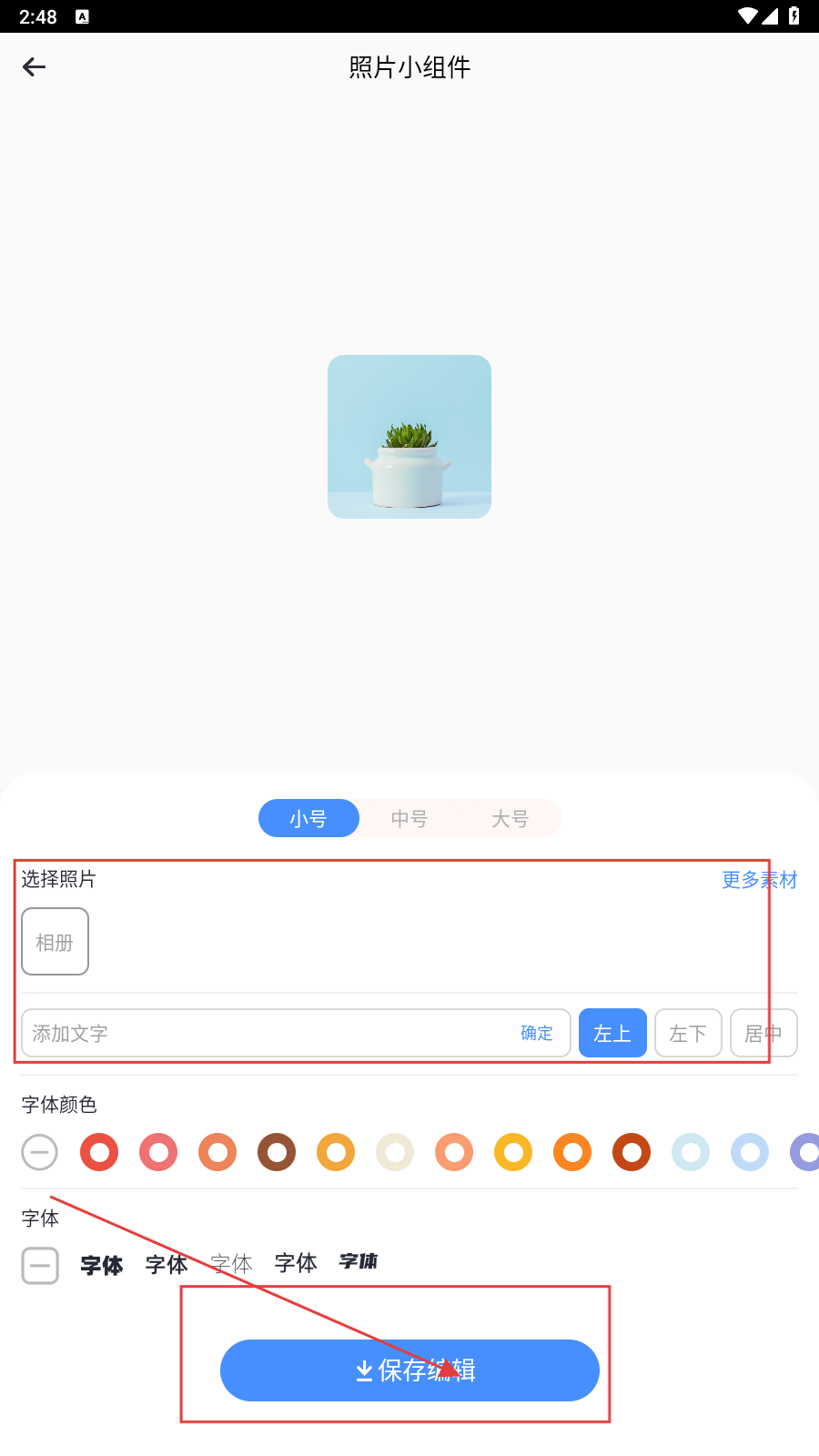
Task: Choose the 小号 size tab
Action: pos(308,819)
